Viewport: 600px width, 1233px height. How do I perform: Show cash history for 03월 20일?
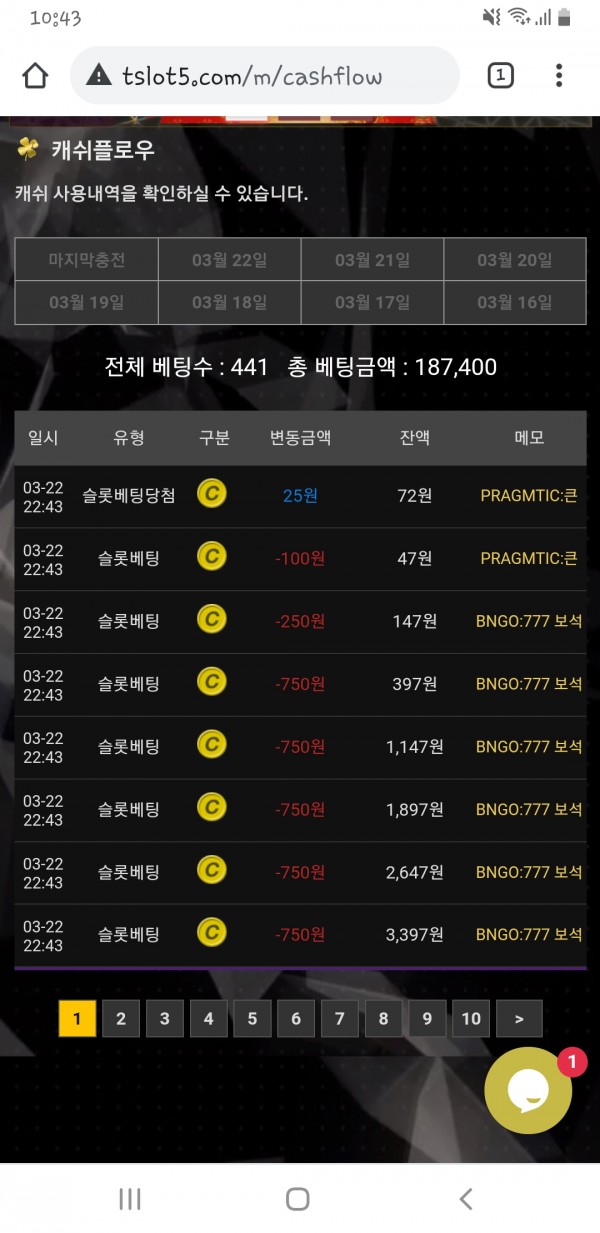click(514, 260)
